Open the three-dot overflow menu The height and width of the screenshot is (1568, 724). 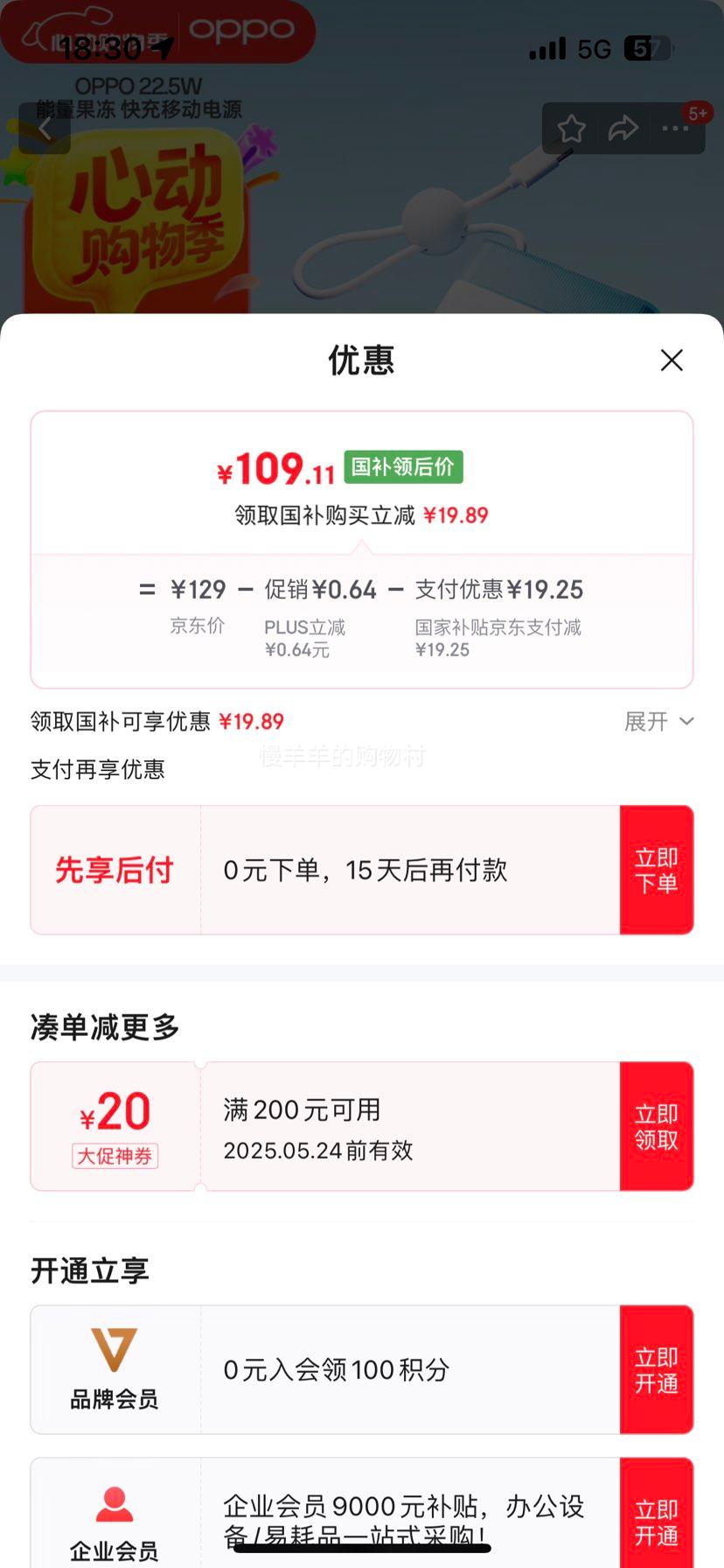[x=675, y=129]
